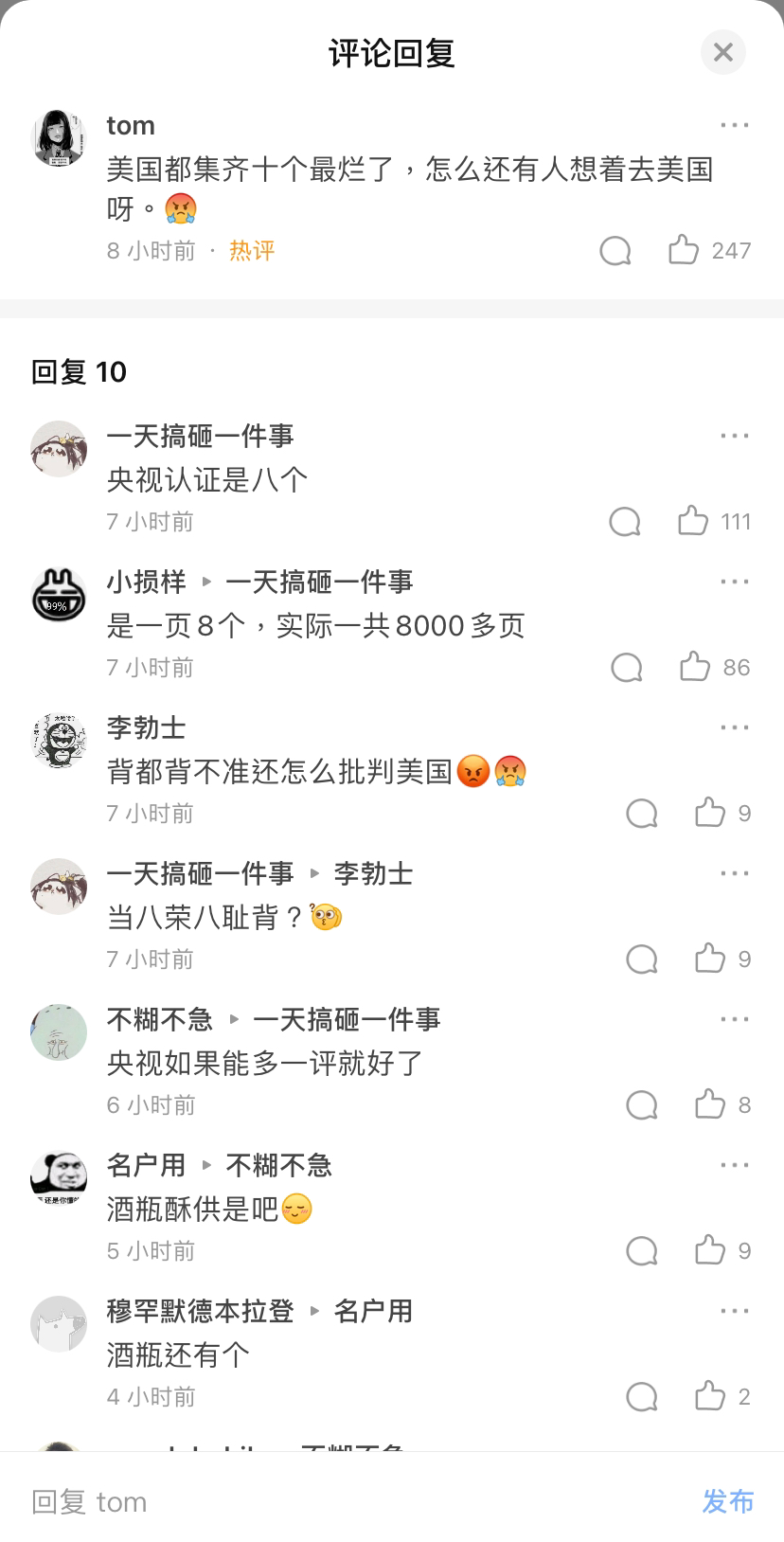Reply to 小损样's comment

[627, 667]
